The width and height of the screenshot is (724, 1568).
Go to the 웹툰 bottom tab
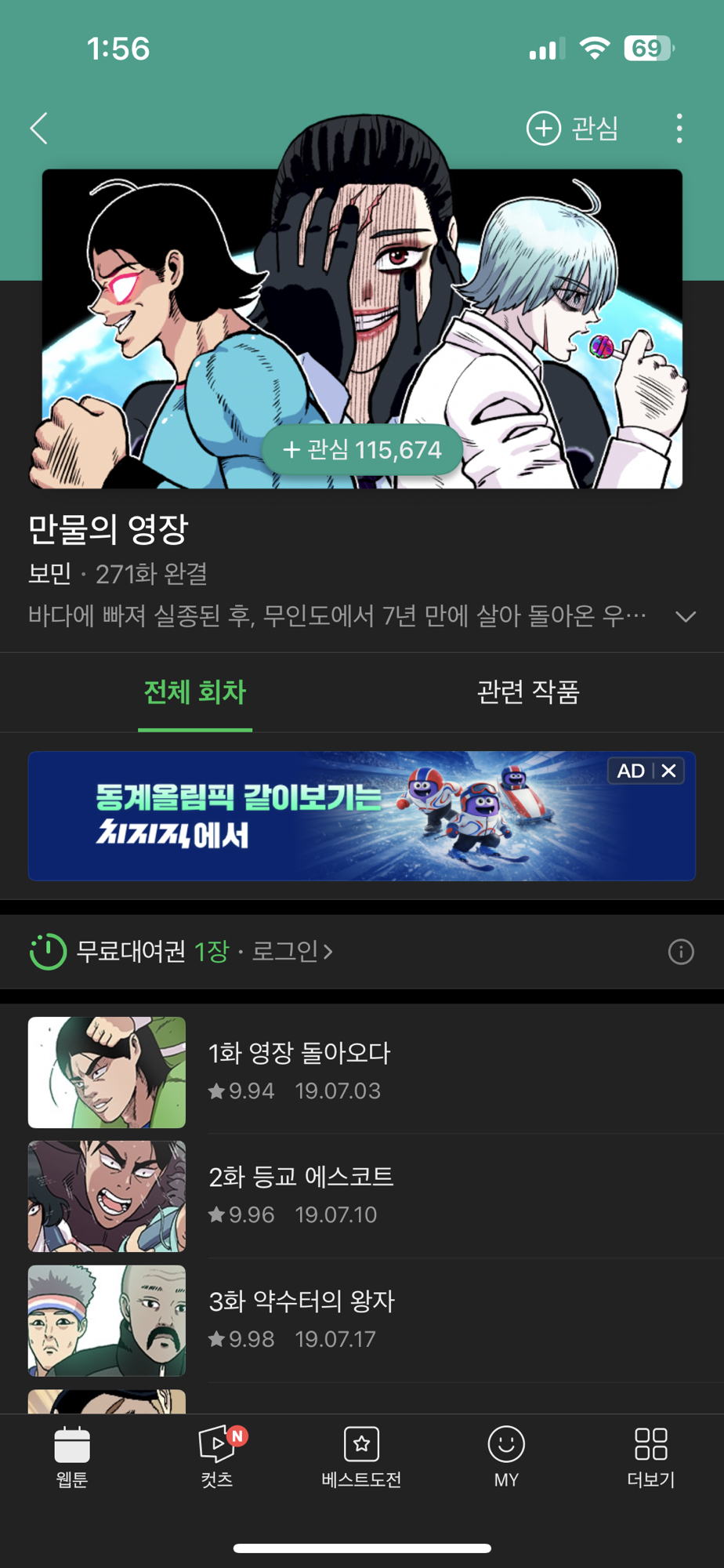[x=72, y=1457]
